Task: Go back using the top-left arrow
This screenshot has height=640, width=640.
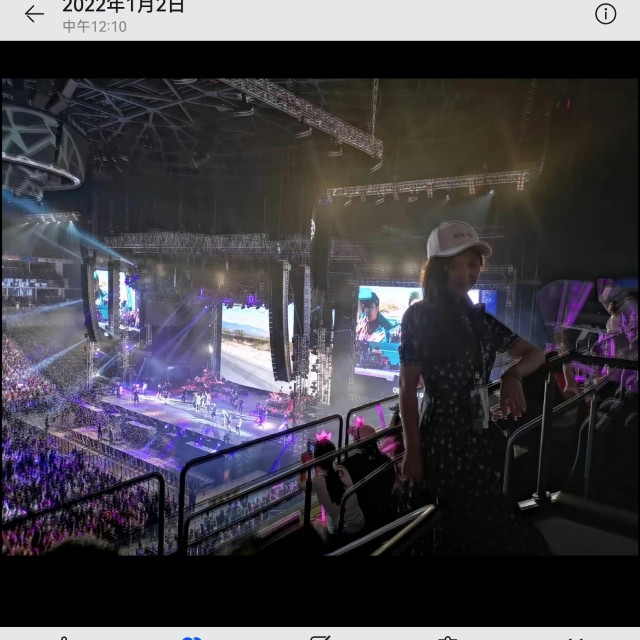Action: pyautogui.click(x=34, y=14)
